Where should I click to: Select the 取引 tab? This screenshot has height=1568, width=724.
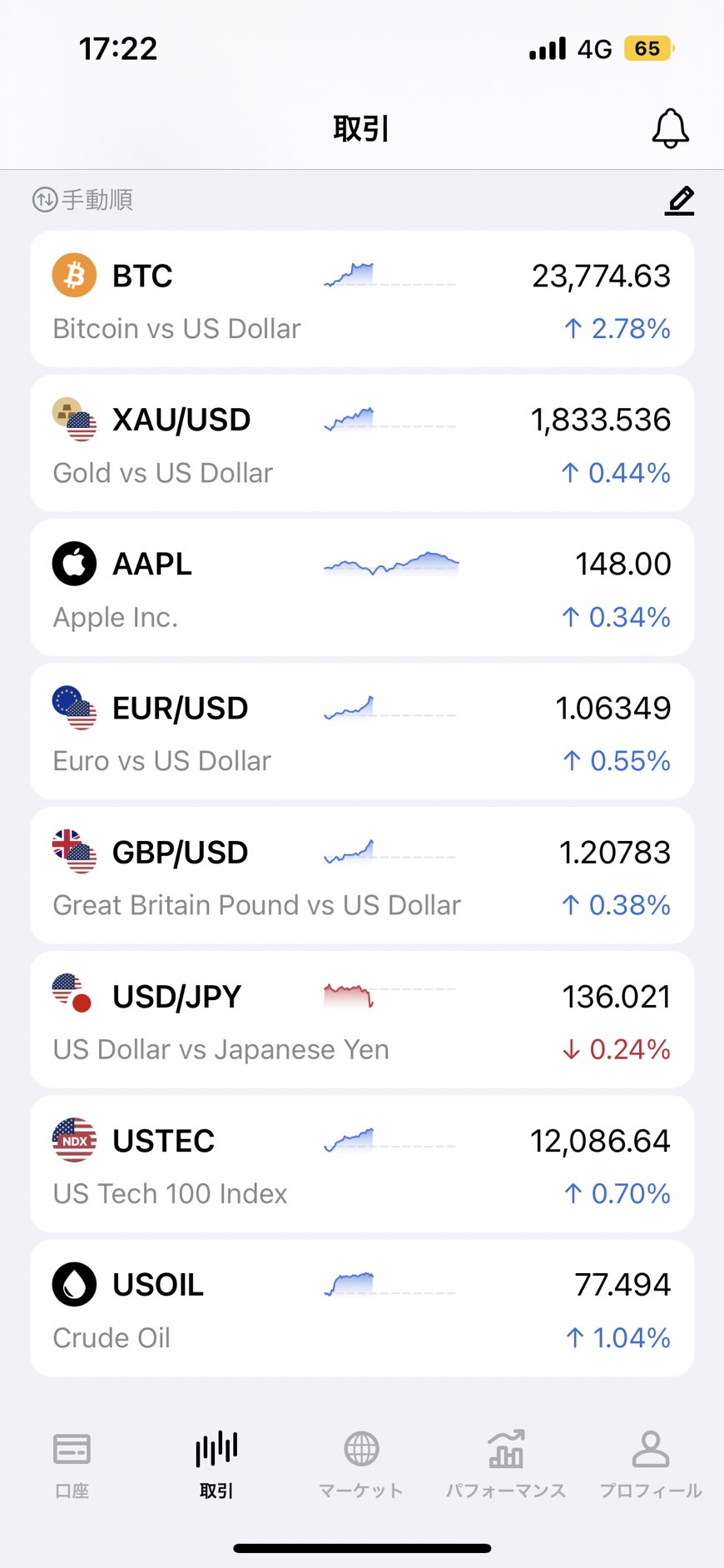216,1466
